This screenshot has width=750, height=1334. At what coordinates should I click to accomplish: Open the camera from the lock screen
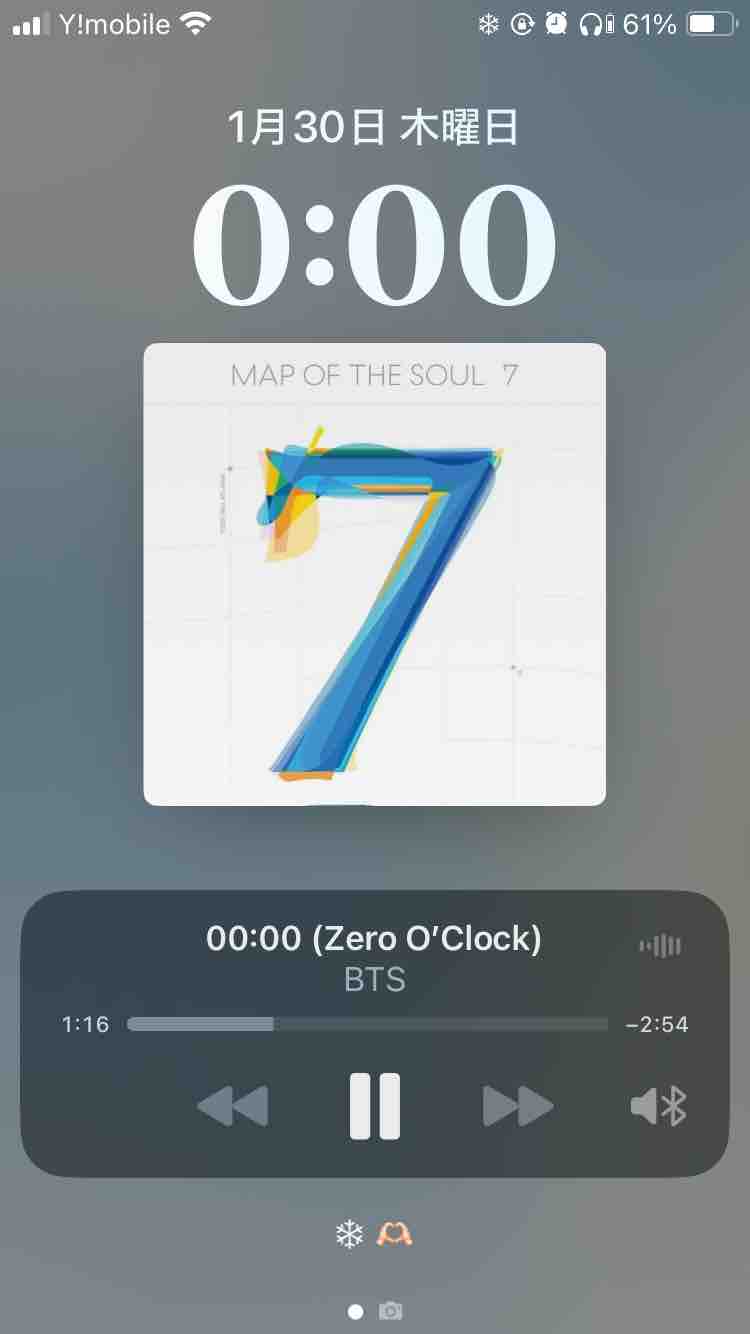(x=391, y=1310)
